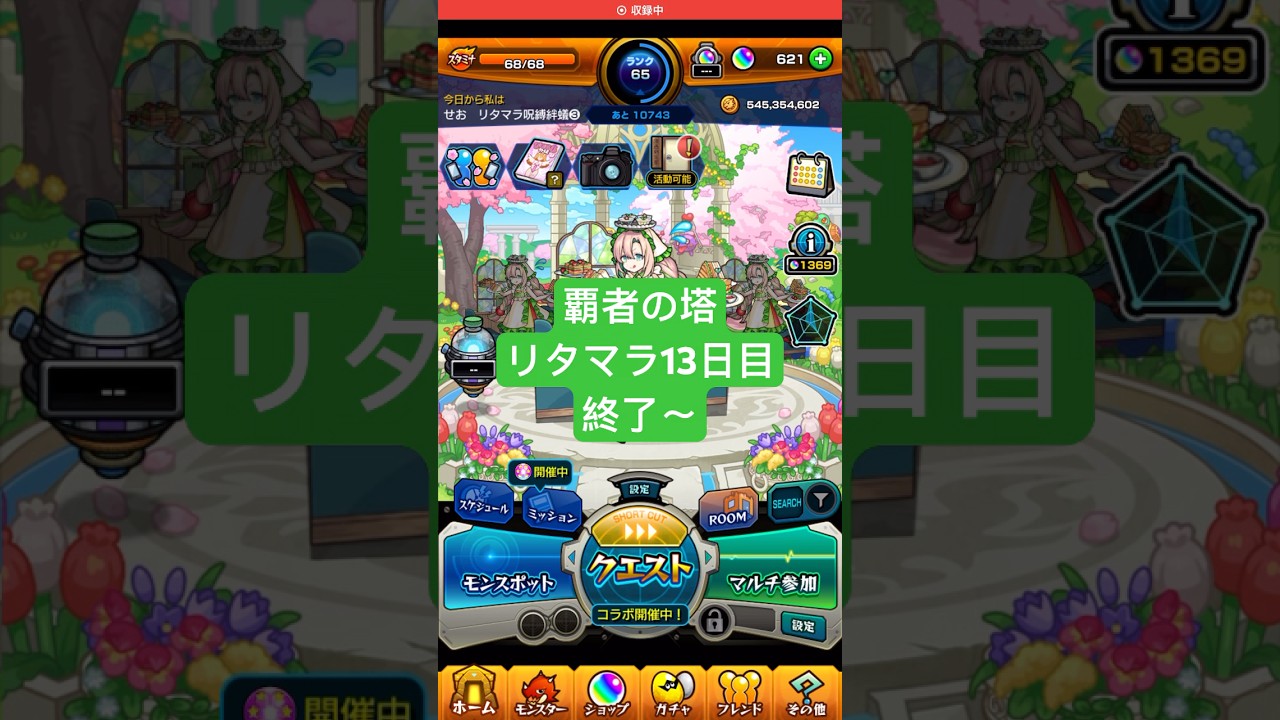Open the pentagon radar chart icon
Viewport: 1280px width, 720px height.
coord(809,323)
